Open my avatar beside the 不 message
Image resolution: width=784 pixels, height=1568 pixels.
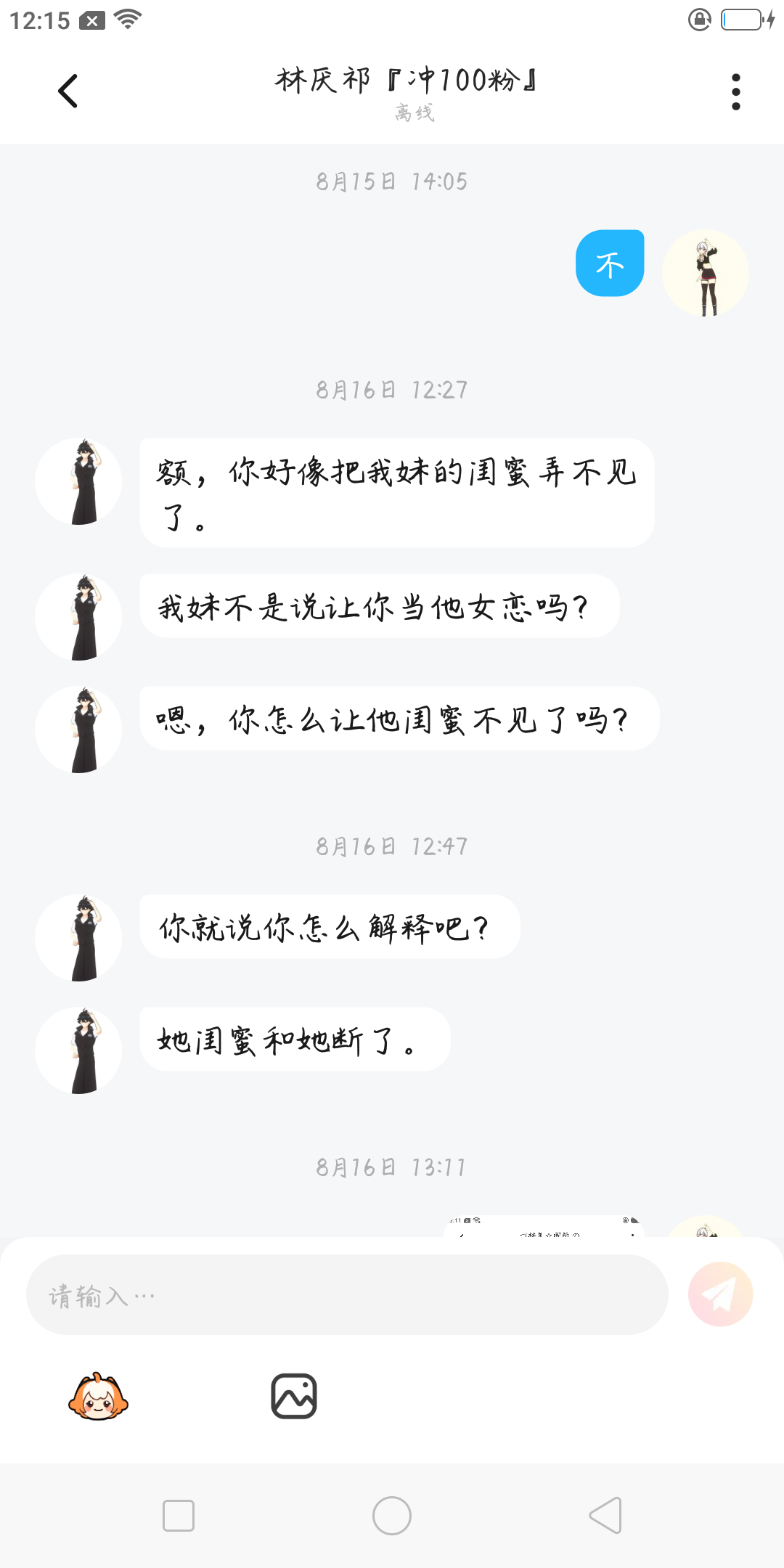coord(705,274)
